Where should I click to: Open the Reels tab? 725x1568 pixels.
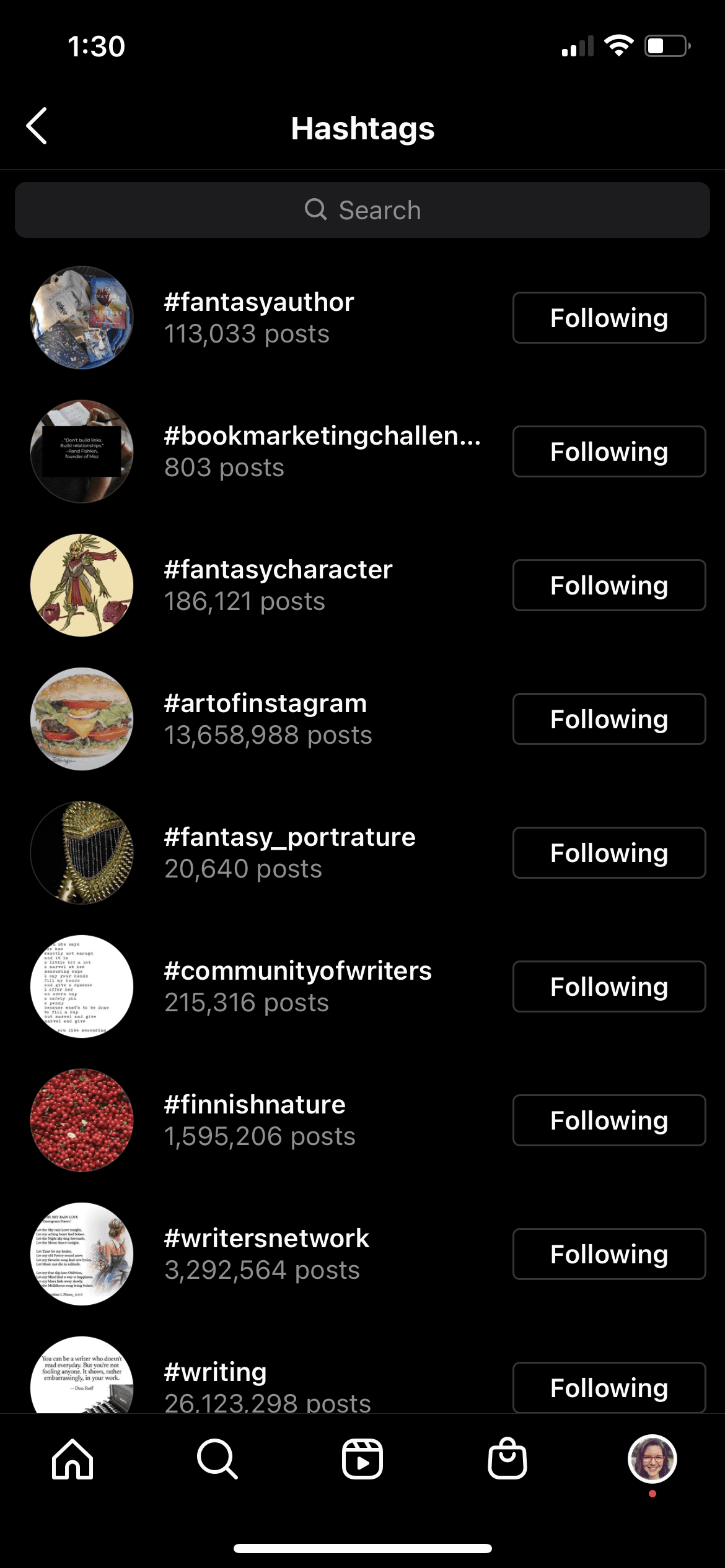pyautogui.click(x=362, y=1459)
